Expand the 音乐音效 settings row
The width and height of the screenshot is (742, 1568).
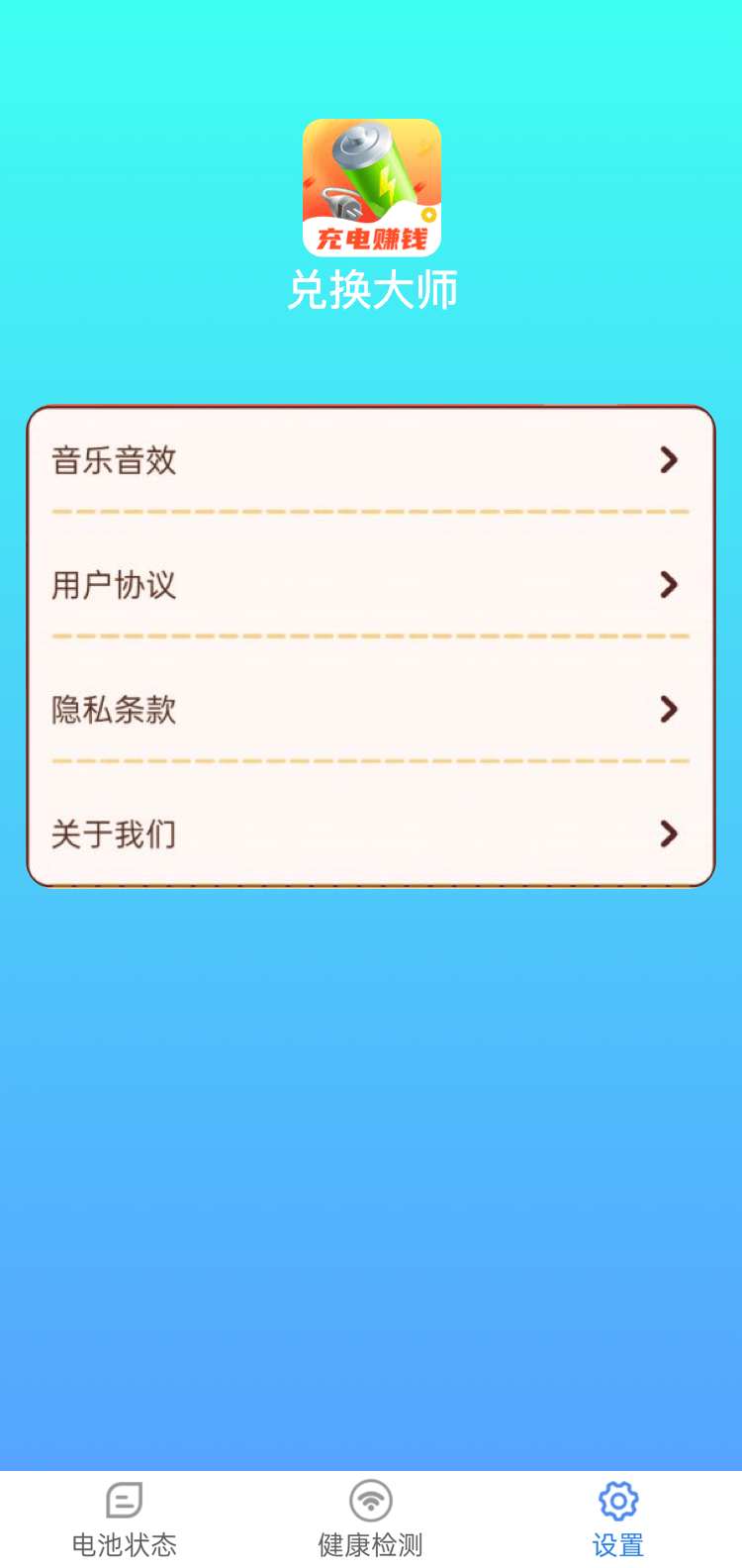click(669, 459)
